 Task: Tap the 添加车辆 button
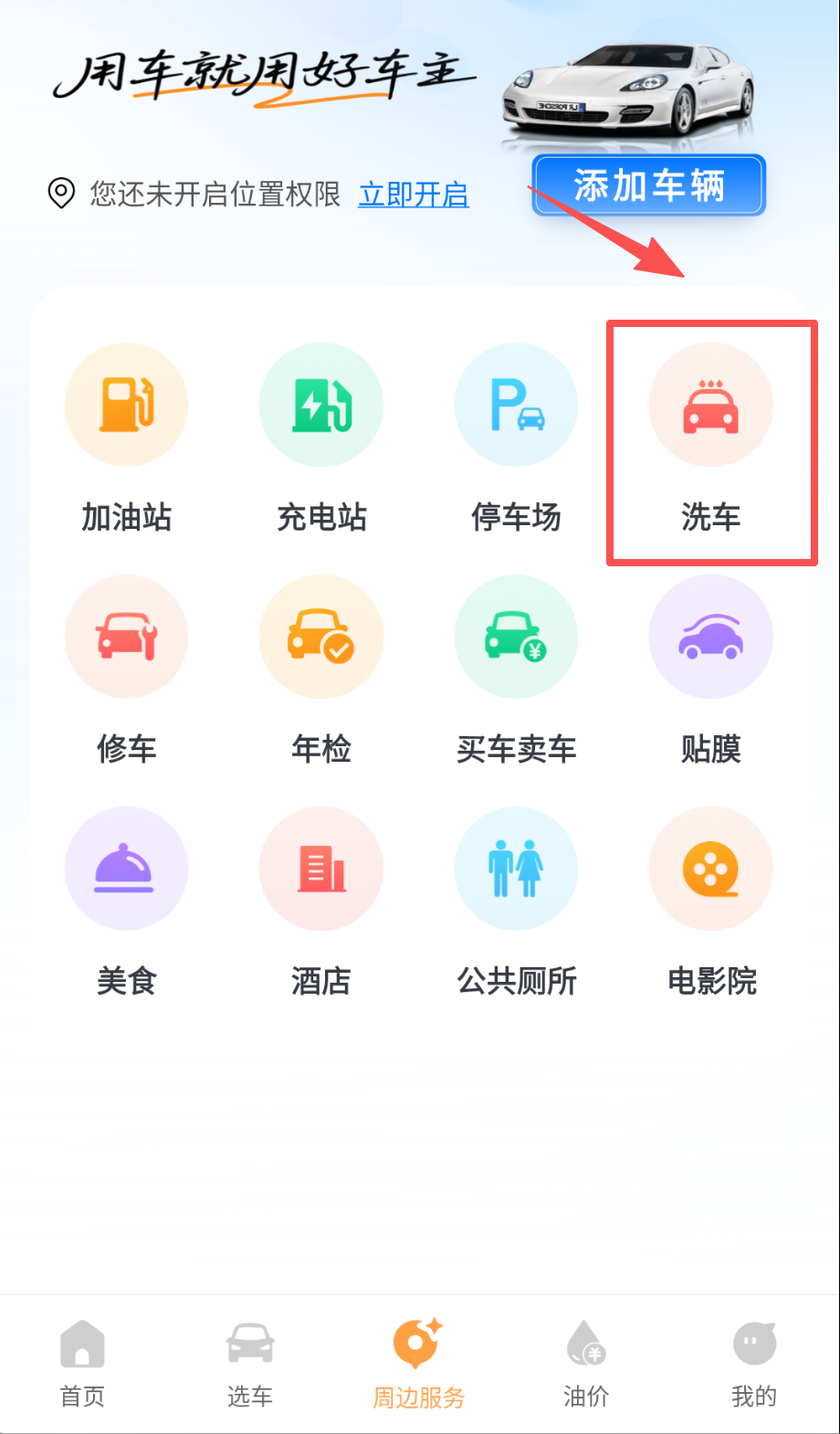(648, 186)
